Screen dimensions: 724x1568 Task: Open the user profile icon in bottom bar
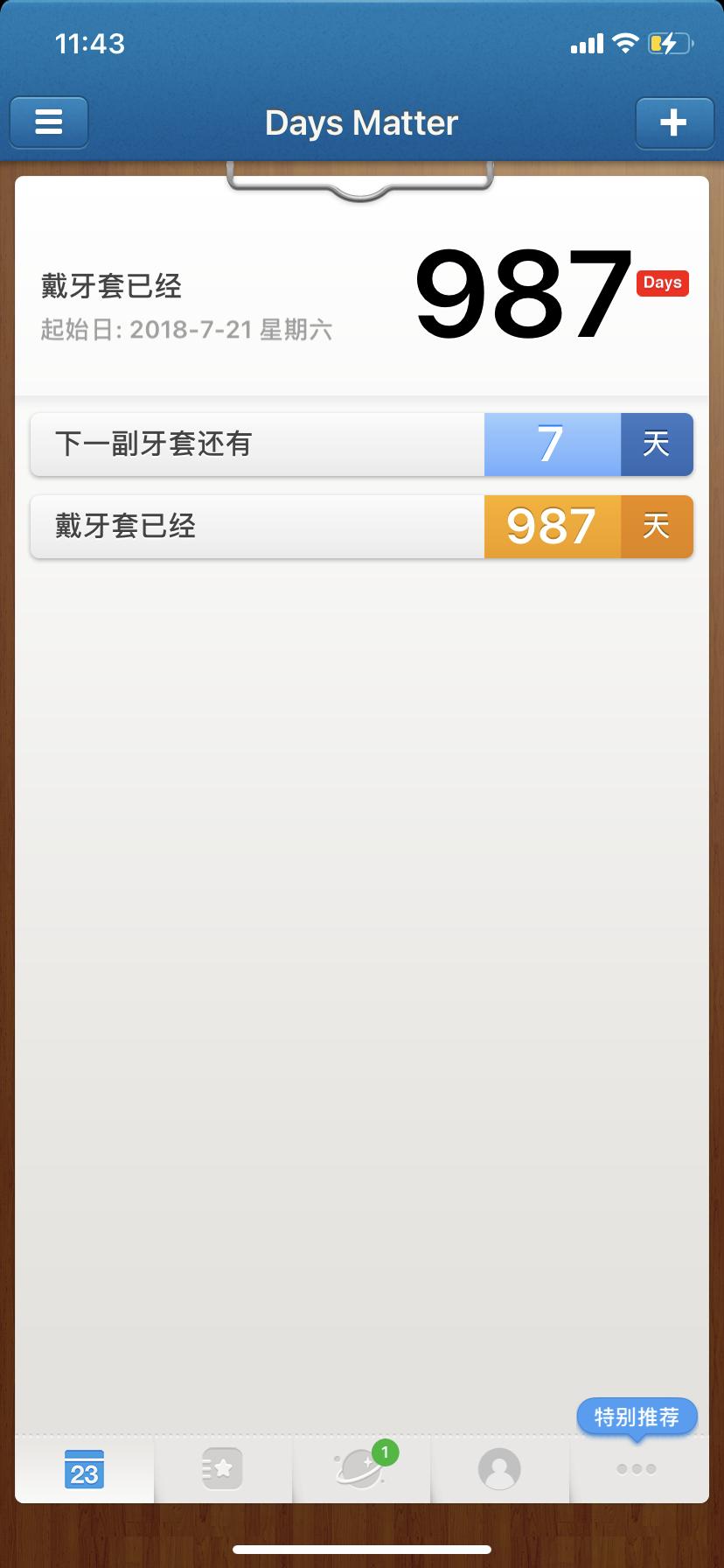coord(499,1468)
